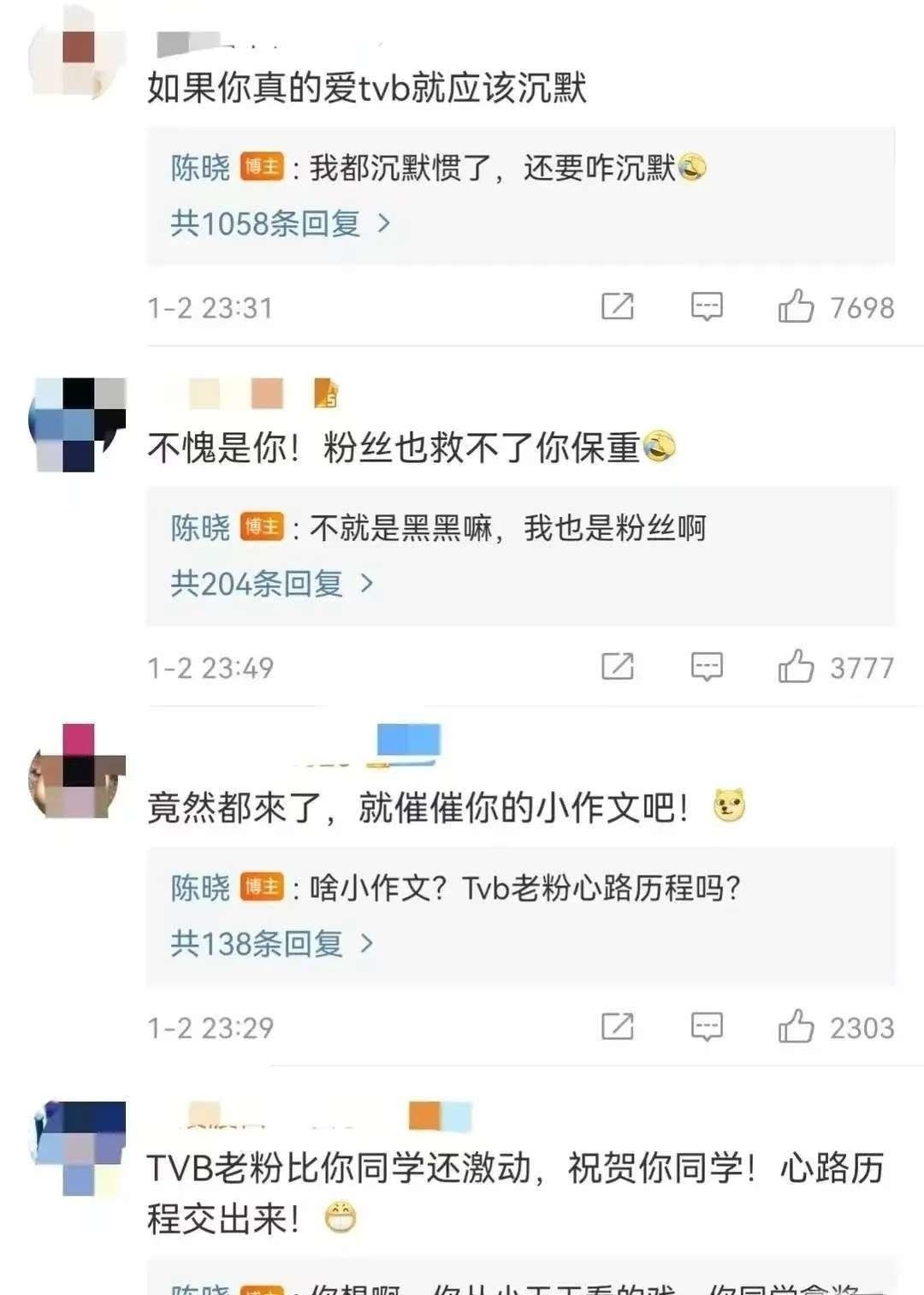Like the comment with 7698 likes
Screen dimensions: 924x1295
point(796,306)
